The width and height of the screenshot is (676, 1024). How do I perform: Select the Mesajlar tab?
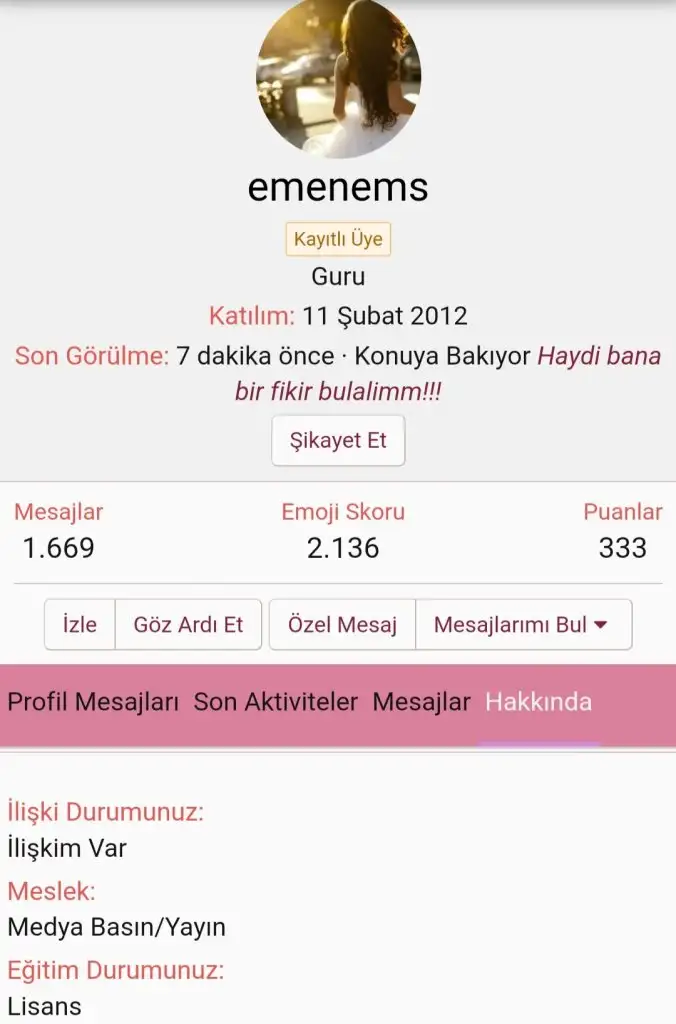click(x=421, y=702)
